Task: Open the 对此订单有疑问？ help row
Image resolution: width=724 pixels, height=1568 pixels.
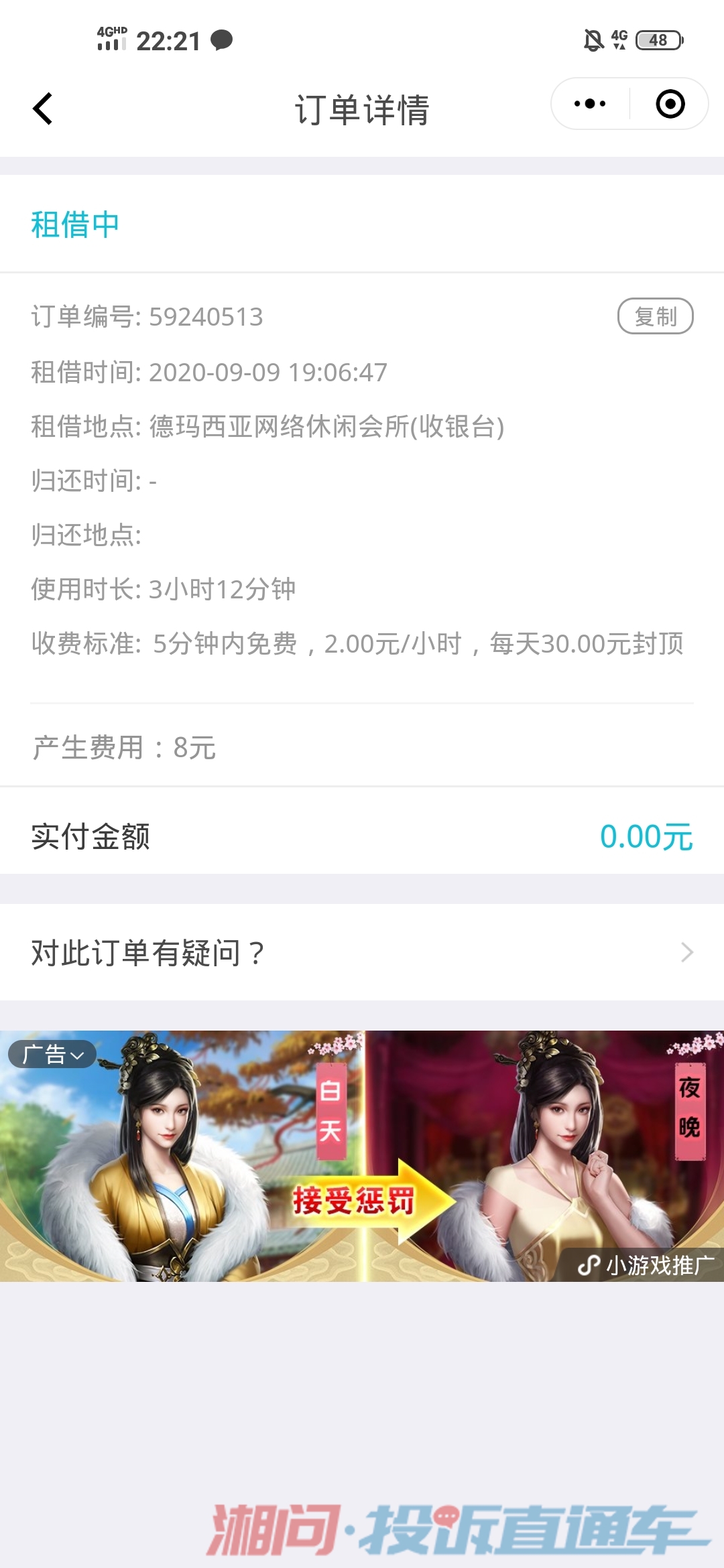Action: pyautogui.click(x=362, y=952)
